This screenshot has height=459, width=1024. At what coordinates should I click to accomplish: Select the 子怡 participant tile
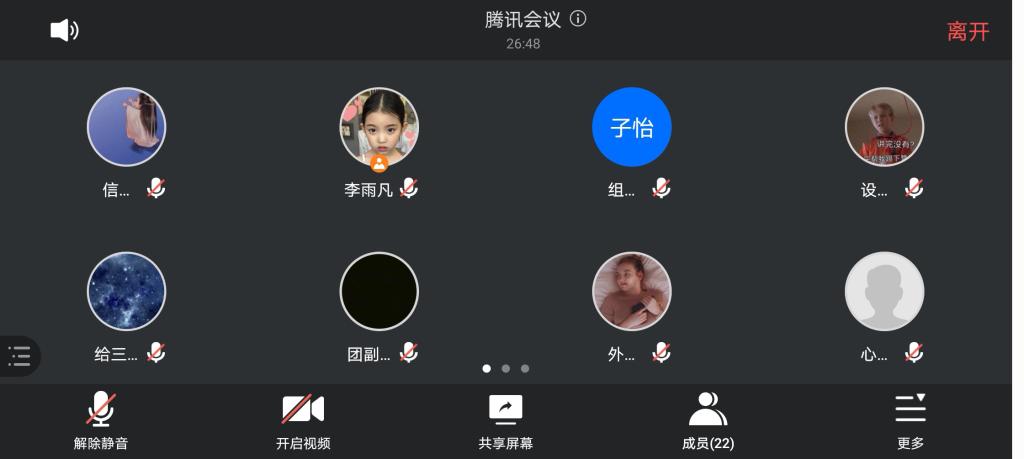(631, 127)
